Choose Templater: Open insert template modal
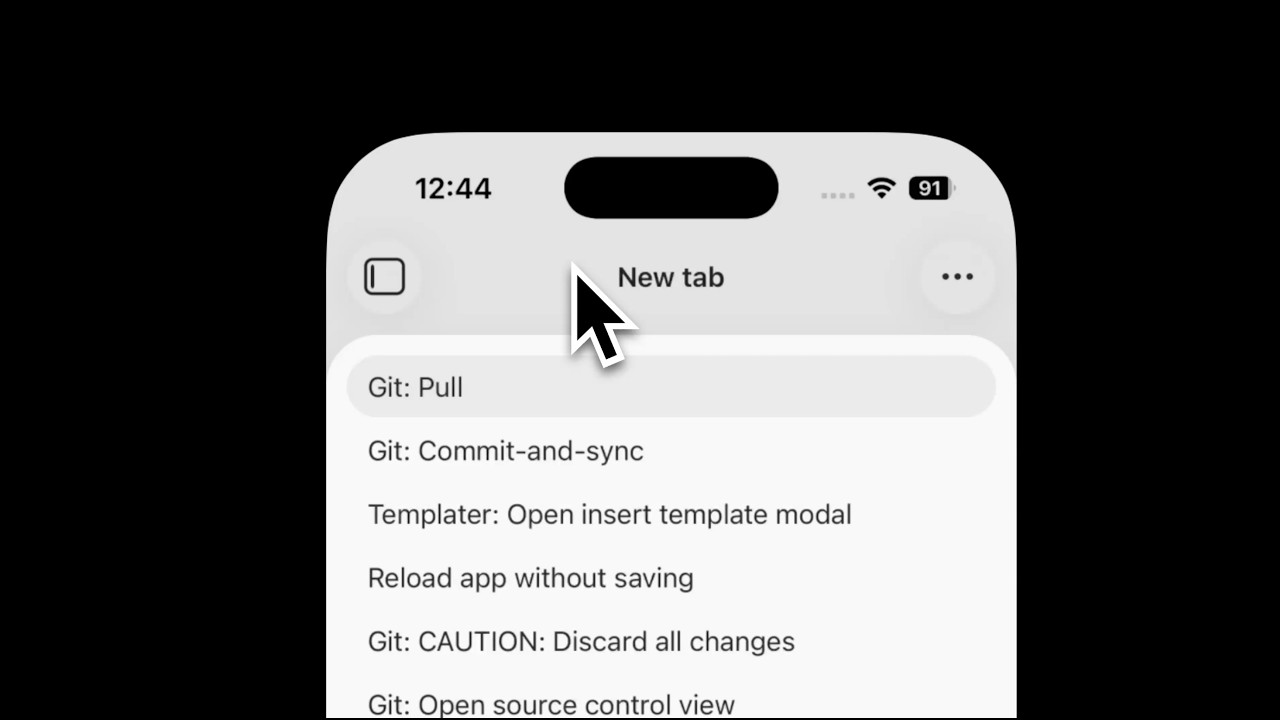 point(610,515)
